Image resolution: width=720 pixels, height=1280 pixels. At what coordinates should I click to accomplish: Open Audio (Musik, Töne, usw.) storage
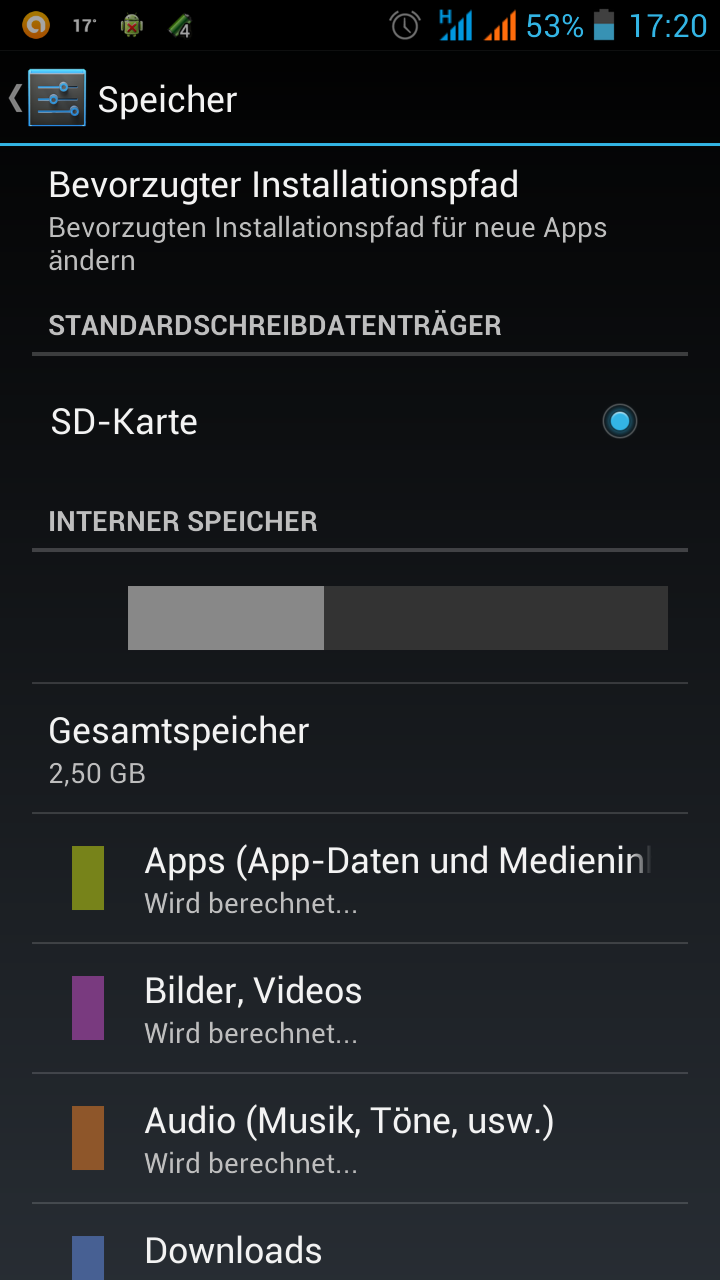click(360, 1138)
